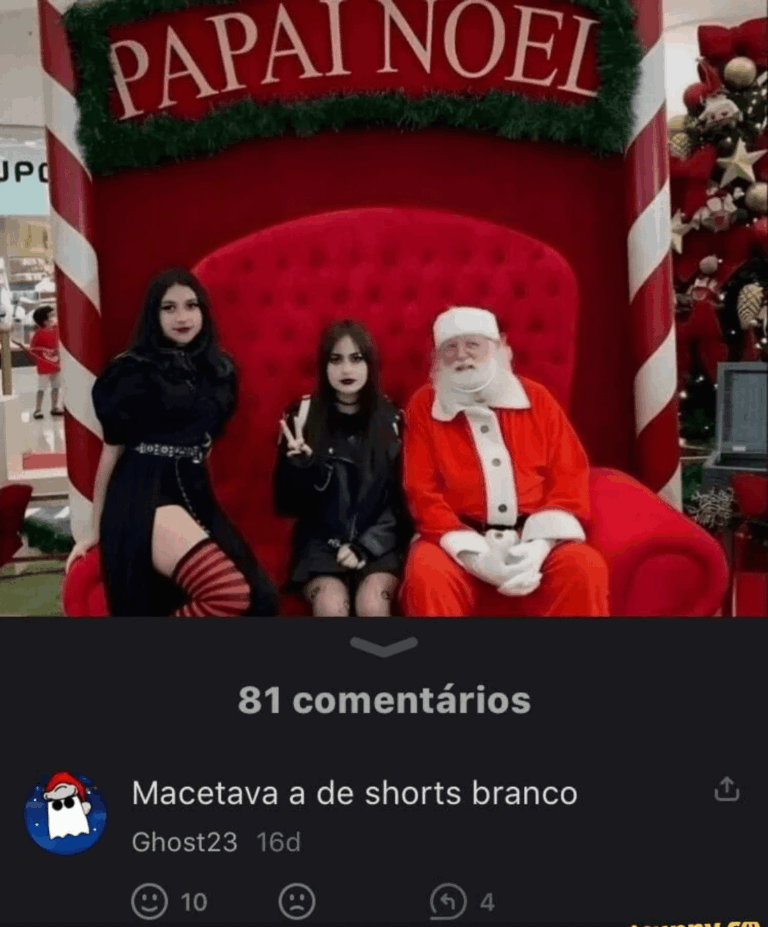Smile at Ghost23's comment
The width and height of the screenshot is (768, 927).
coord(149,902)
